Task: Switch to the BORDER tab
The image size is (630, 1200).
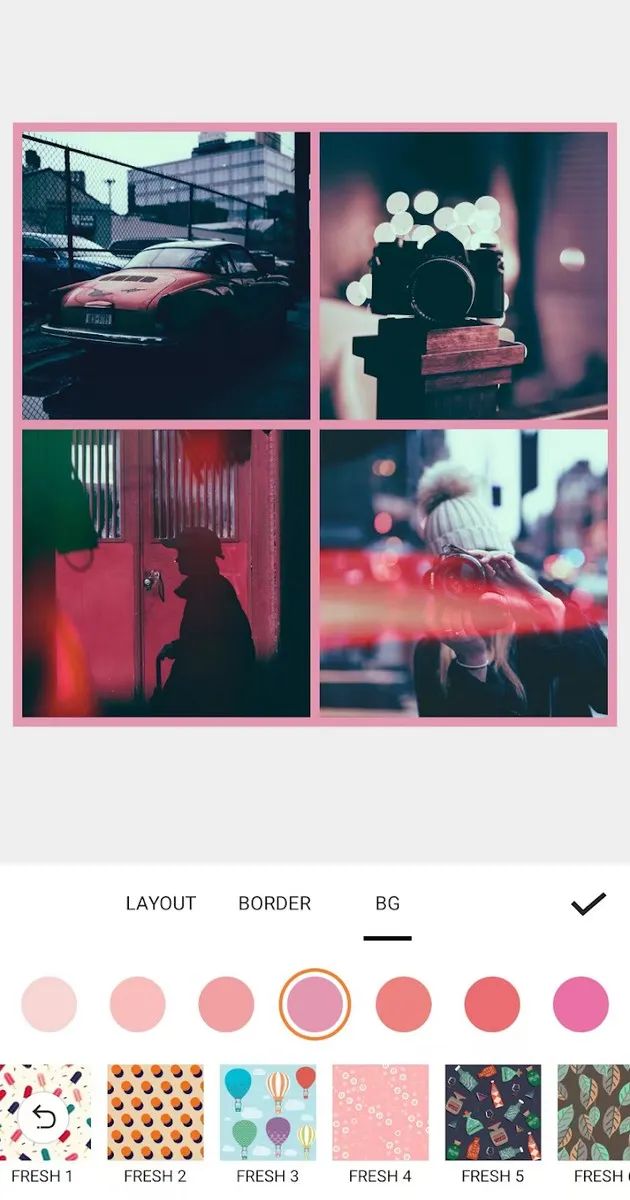Action: click(x=274, y=903)
